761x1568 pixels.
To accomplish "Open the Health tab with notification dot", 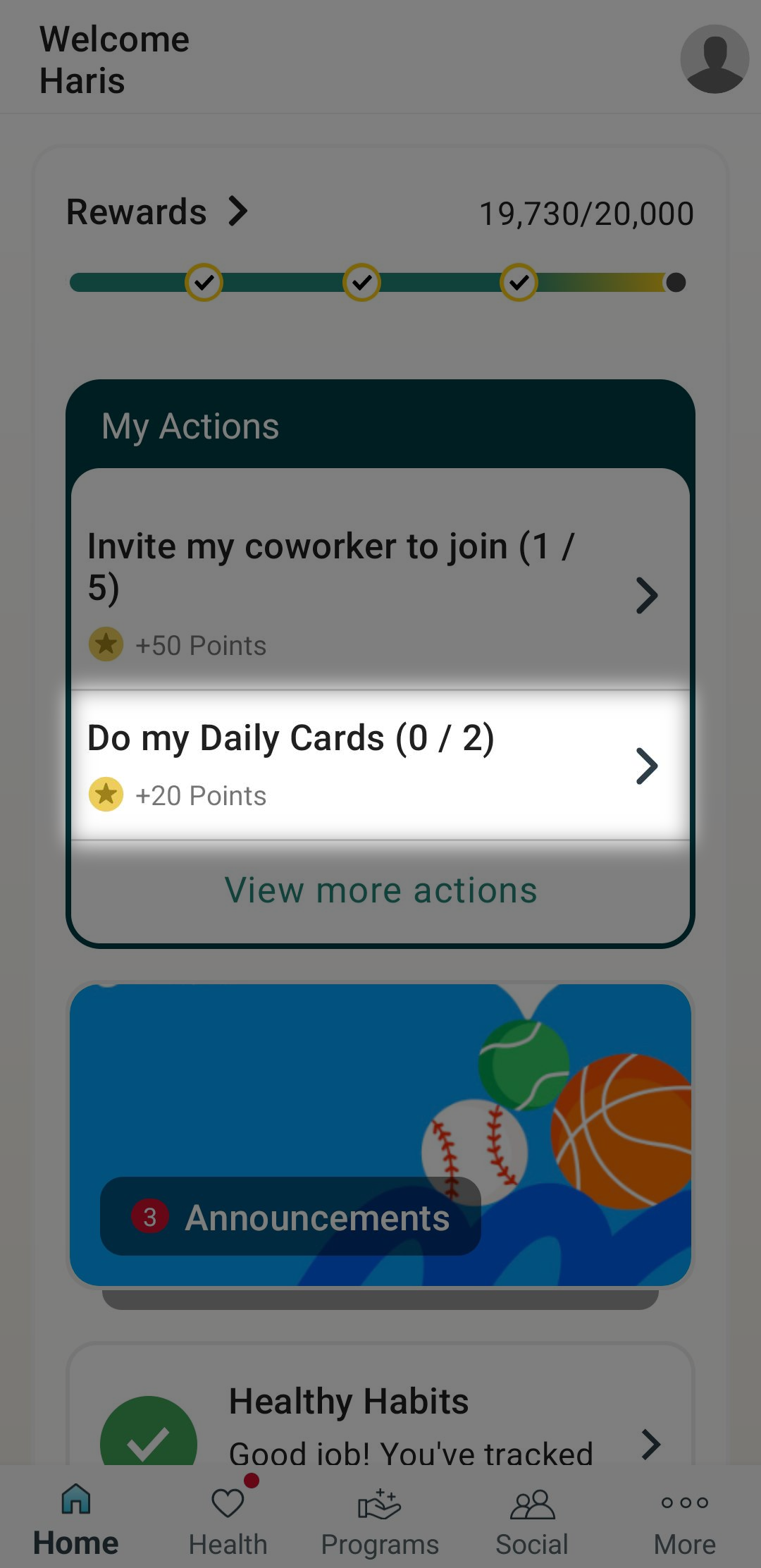I will (228, 1502).
